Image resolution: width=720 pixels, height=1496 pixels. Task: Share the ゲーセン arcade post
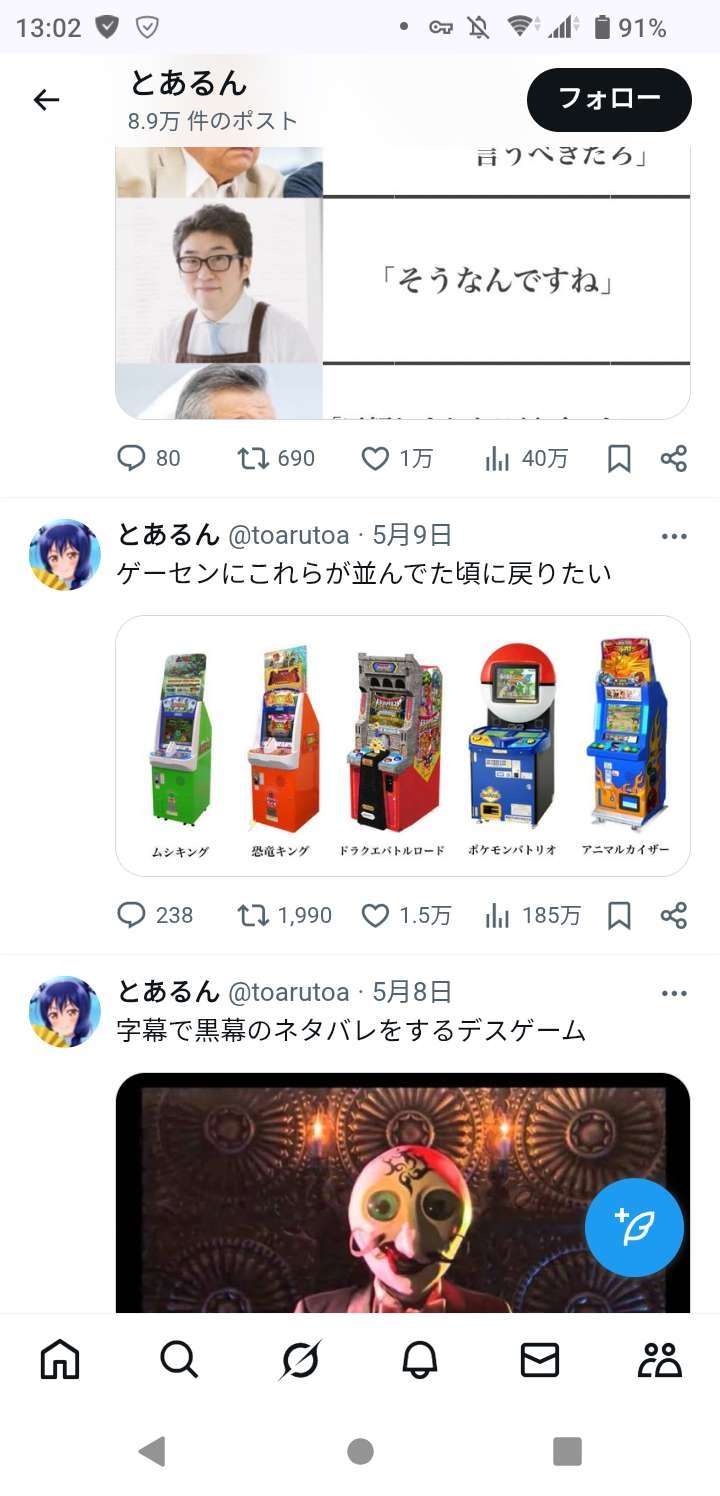674,915
